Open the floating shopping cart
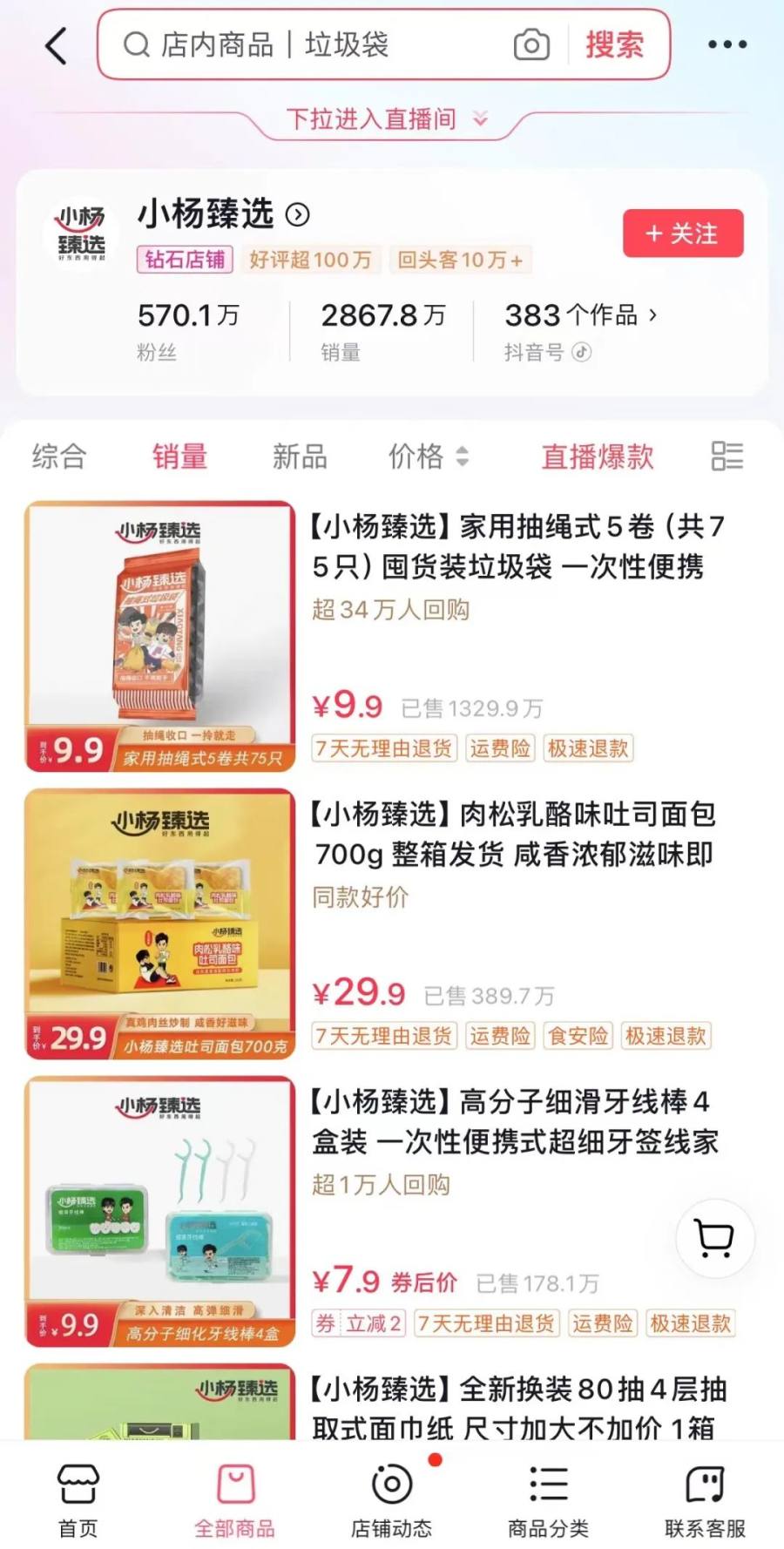The height and width of the screenshot is (1549, 784). (714, 1238)
